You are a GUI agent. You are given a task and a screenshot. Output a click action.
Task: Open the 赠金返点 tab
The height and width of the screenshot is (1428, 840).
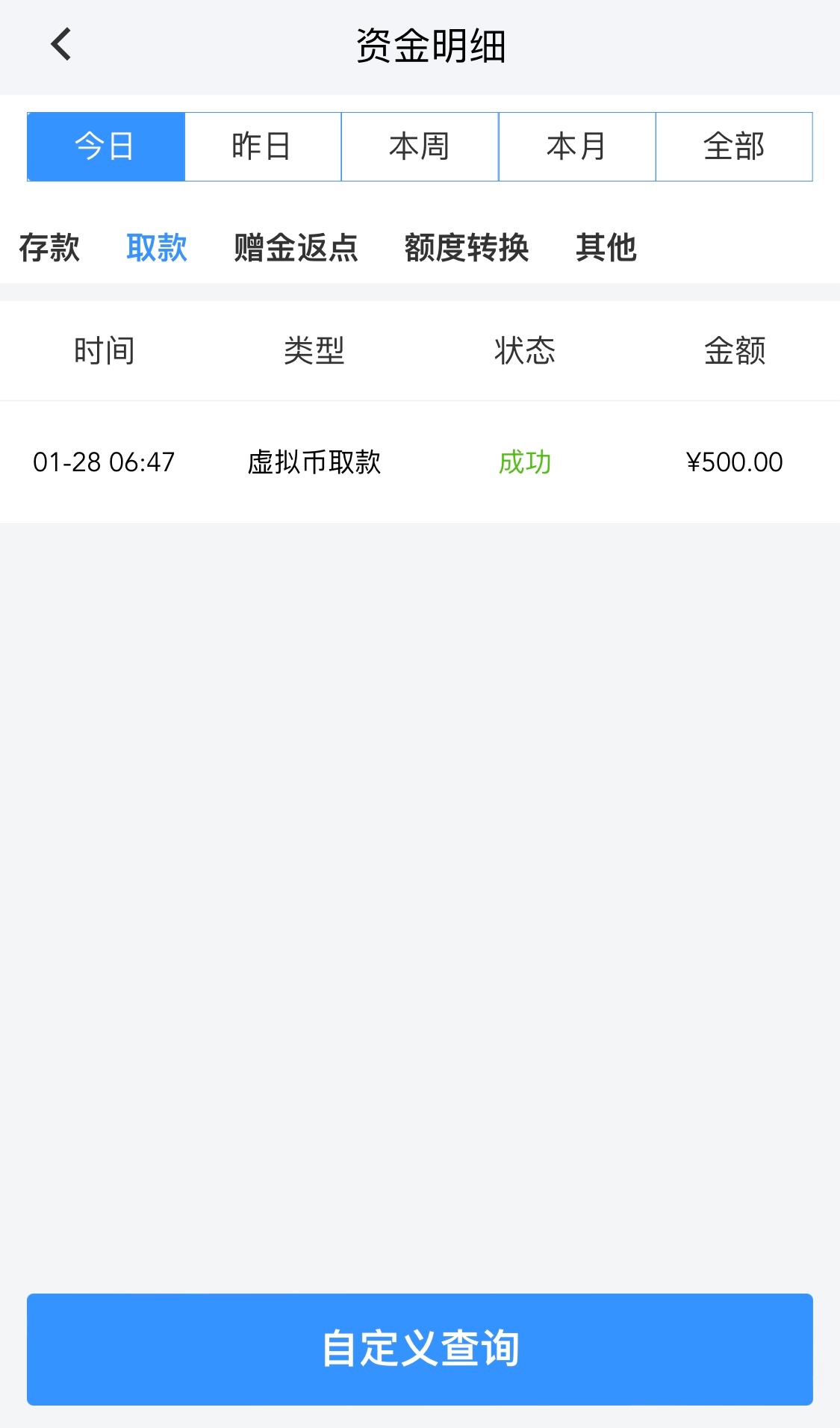296,247
